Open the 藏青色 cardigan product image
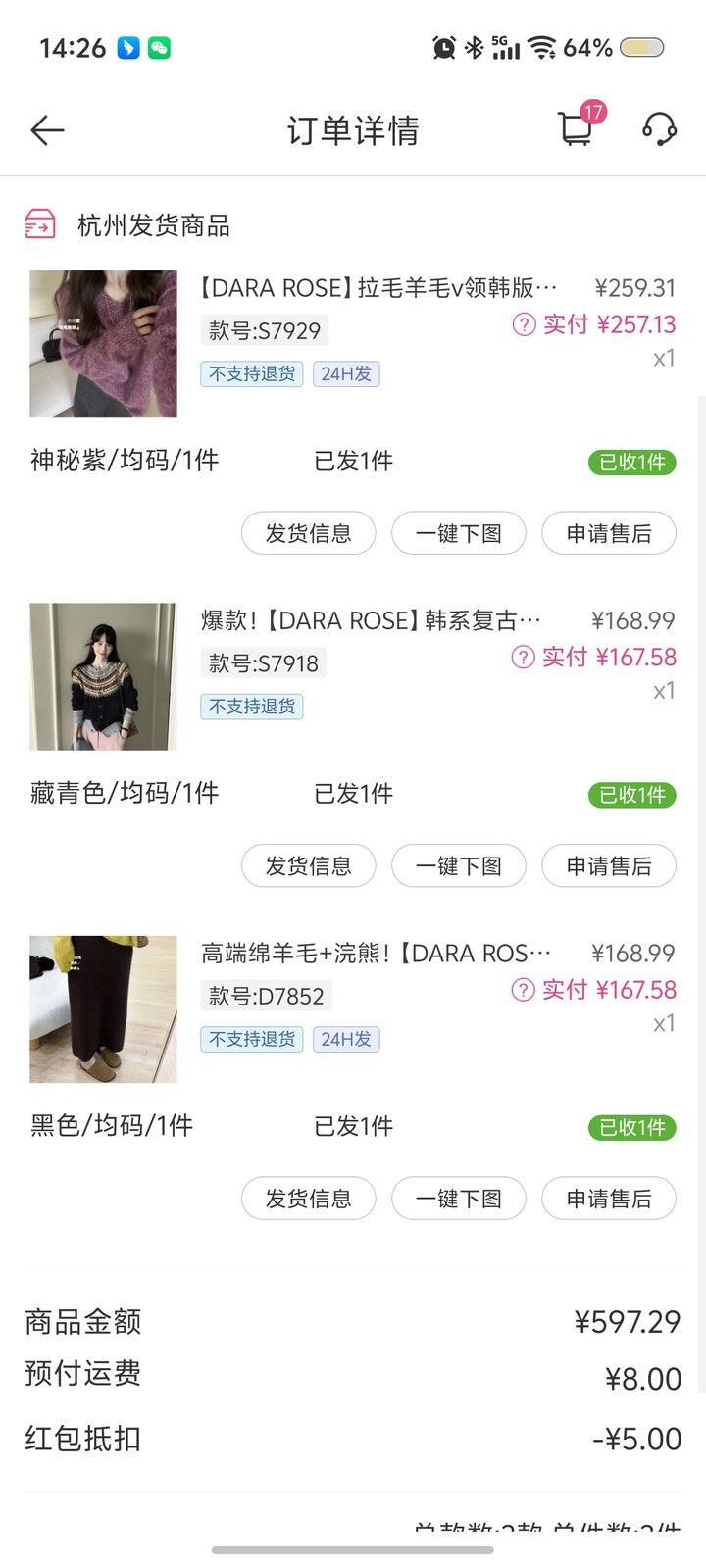This screenshot has height=1568, width=706. (103, 676)
